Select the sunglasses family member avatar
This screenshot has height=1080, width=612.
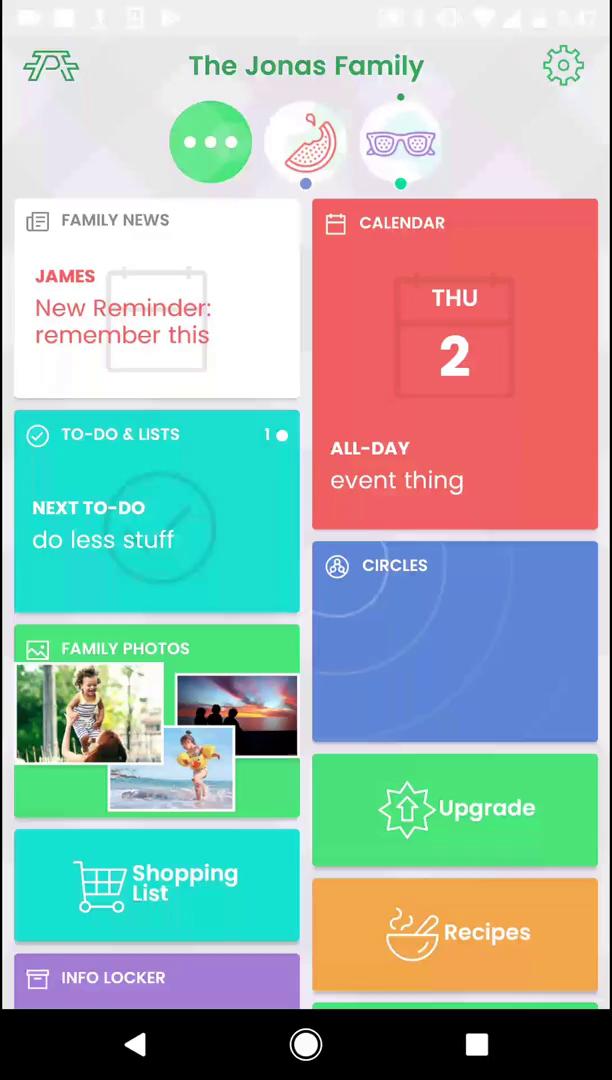point(401,143)
